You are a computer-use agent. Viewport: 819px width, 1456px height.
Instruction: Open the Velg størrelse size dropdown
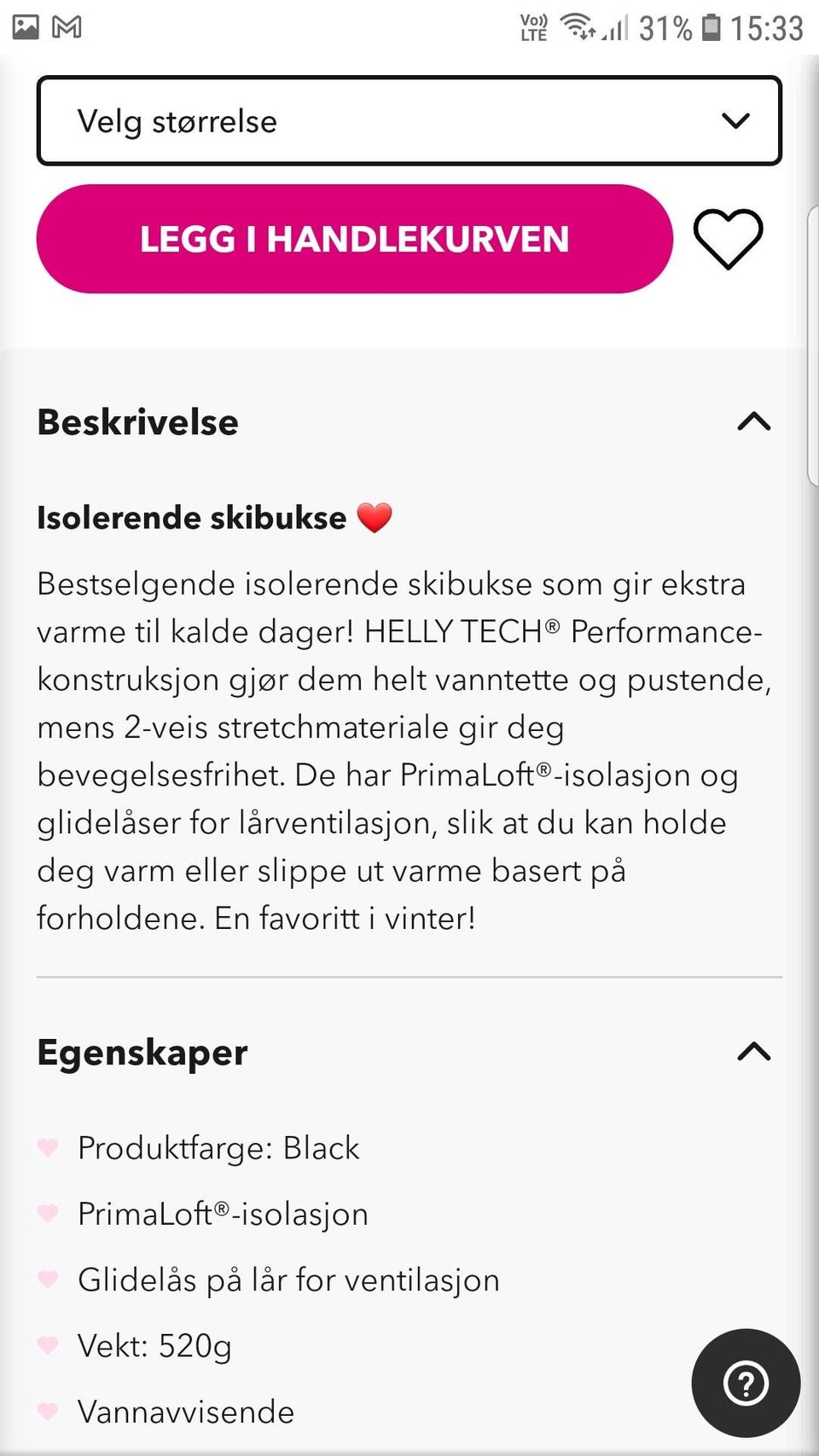[408, 120]
